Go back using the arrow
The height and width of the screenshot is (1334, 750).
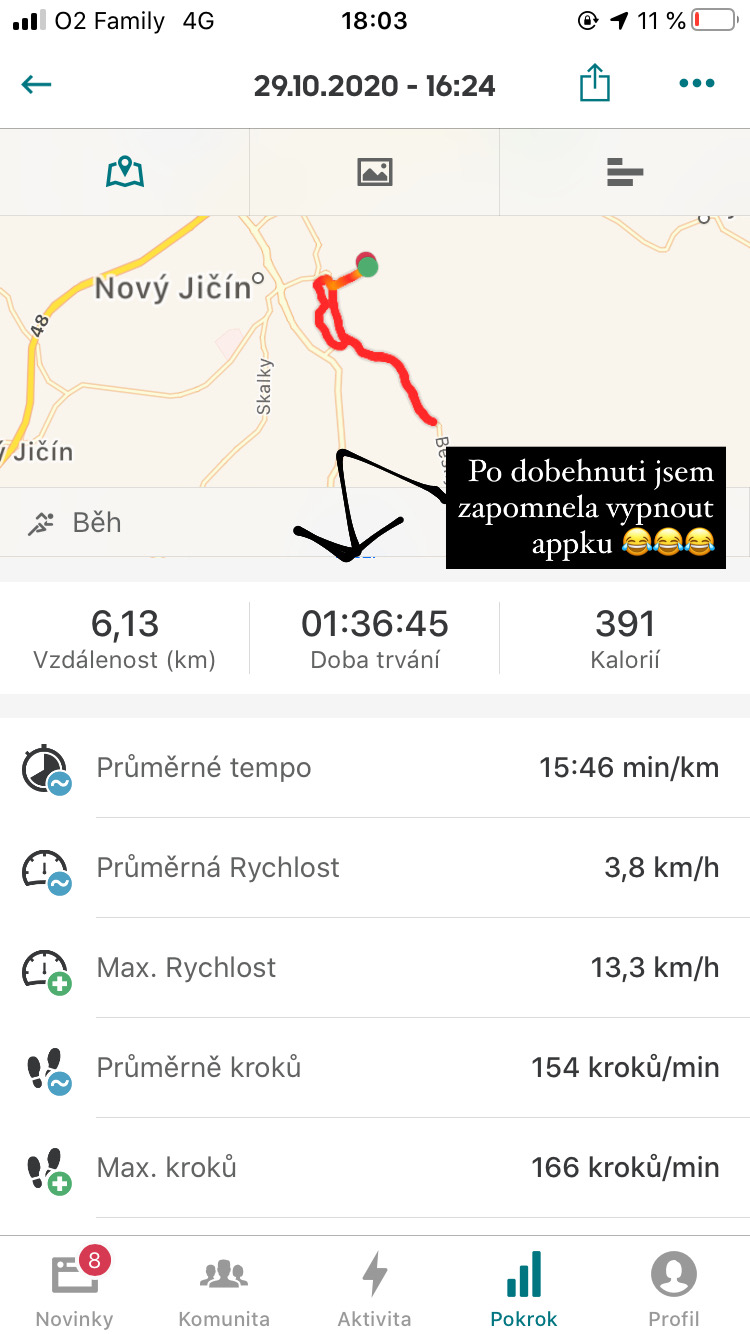(36, 85)
